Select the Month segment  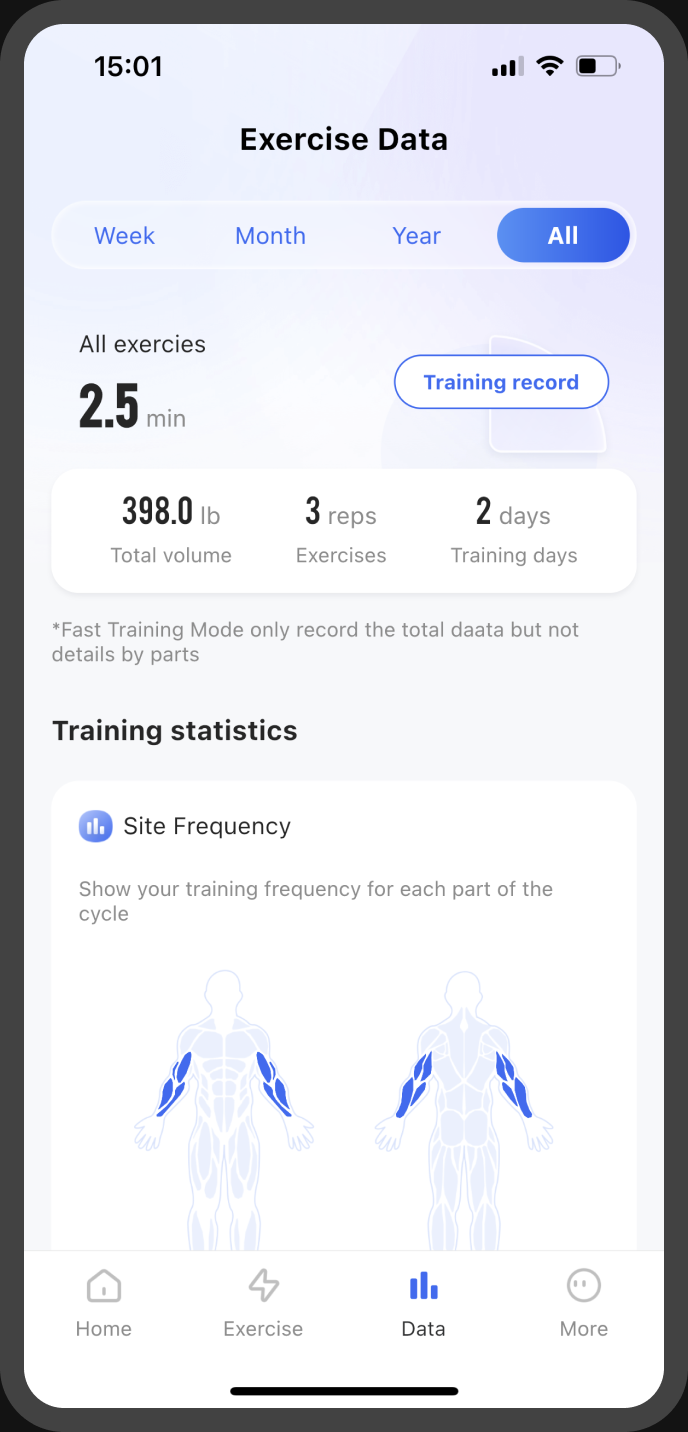click(x=270, y=236)
